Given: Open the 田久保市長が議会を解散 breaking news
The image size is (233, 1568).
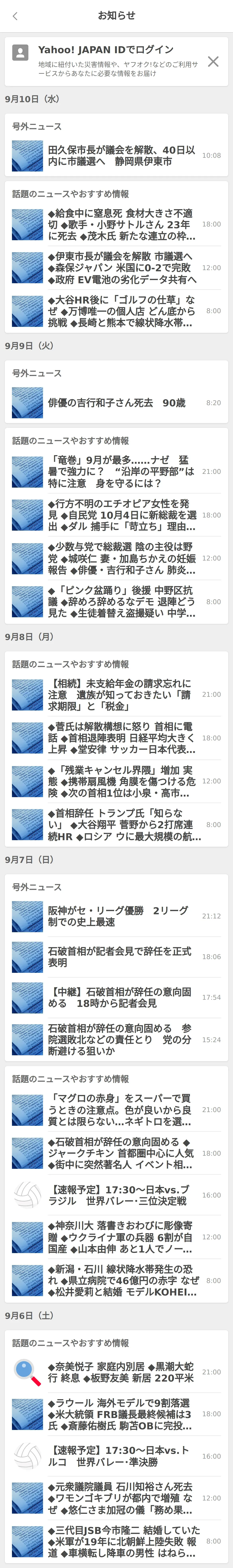Looking at the screenshot, I should point(122,156).
